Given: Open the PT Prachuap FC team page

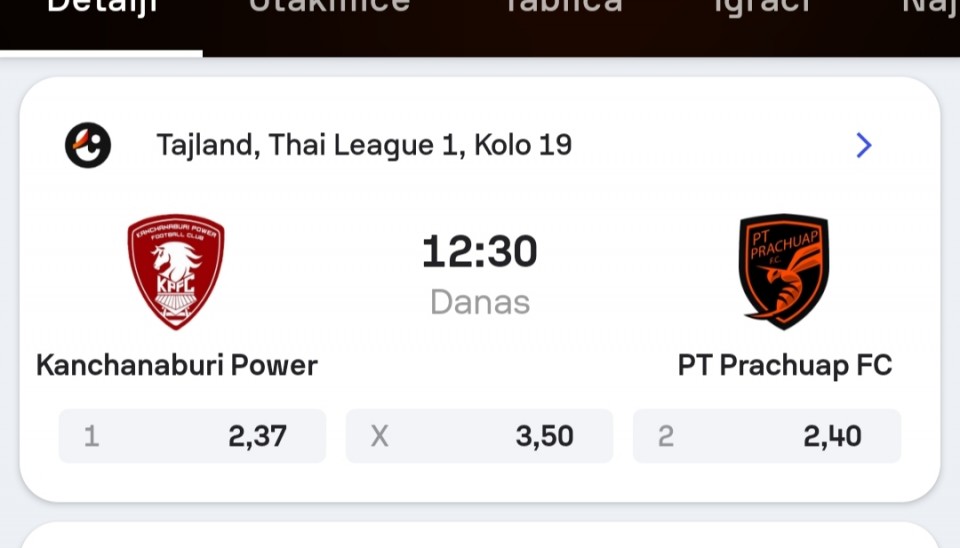Looking at the screenshot, I should click(x=784, y=272).
